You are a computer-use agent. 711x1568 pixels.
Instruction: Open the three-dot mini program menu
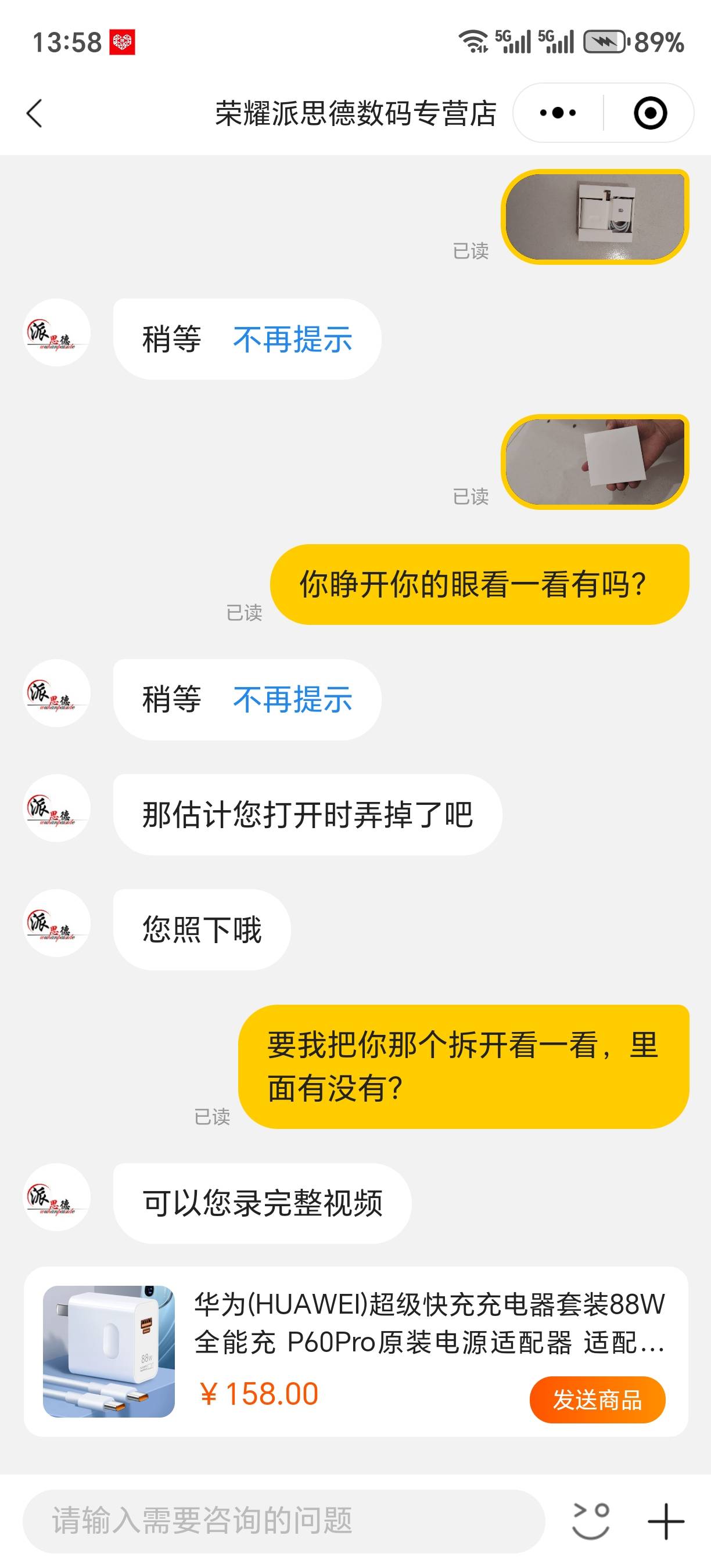pos(558,113)
